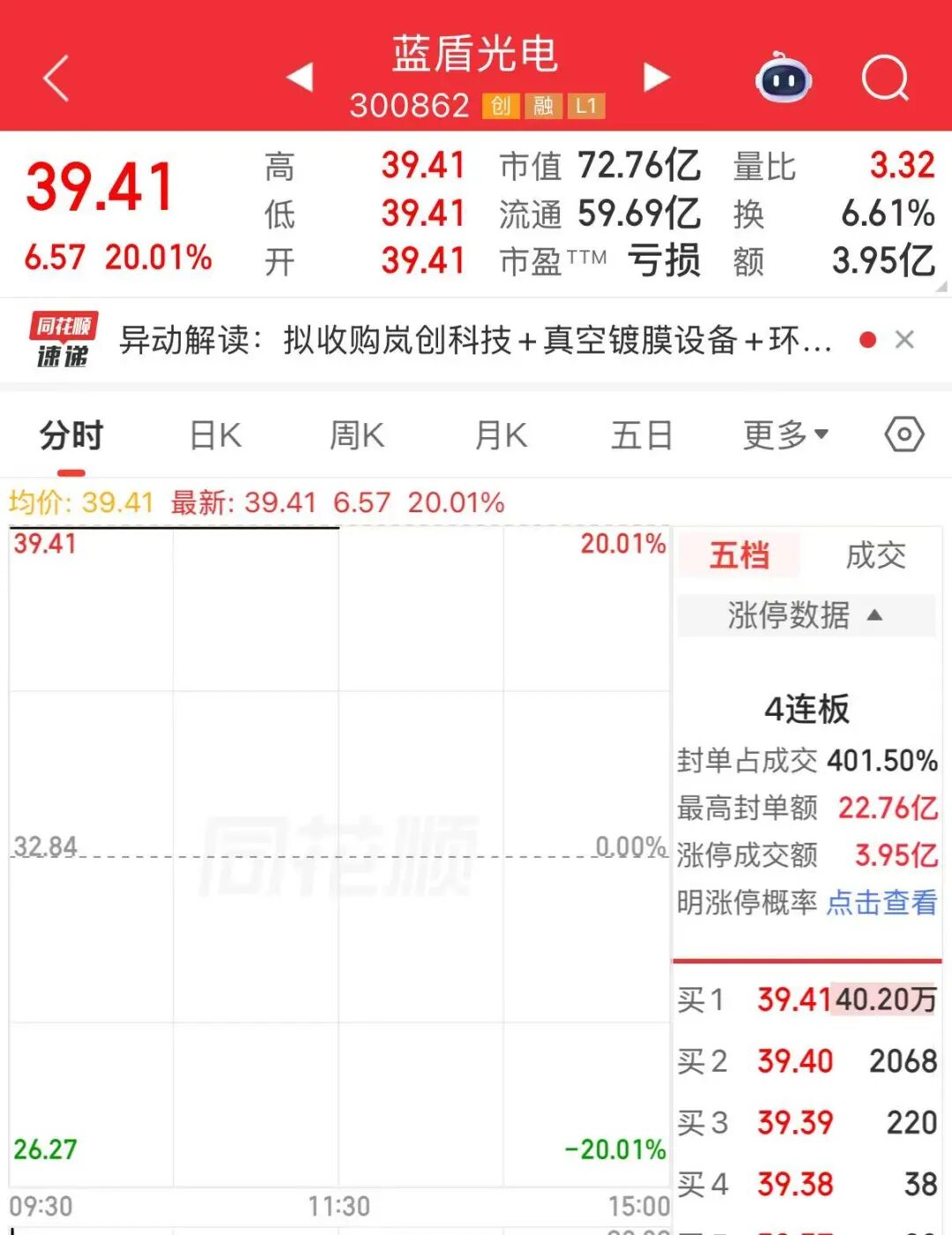Tap 点击查看 for 明涨停概率

(881, 902)
